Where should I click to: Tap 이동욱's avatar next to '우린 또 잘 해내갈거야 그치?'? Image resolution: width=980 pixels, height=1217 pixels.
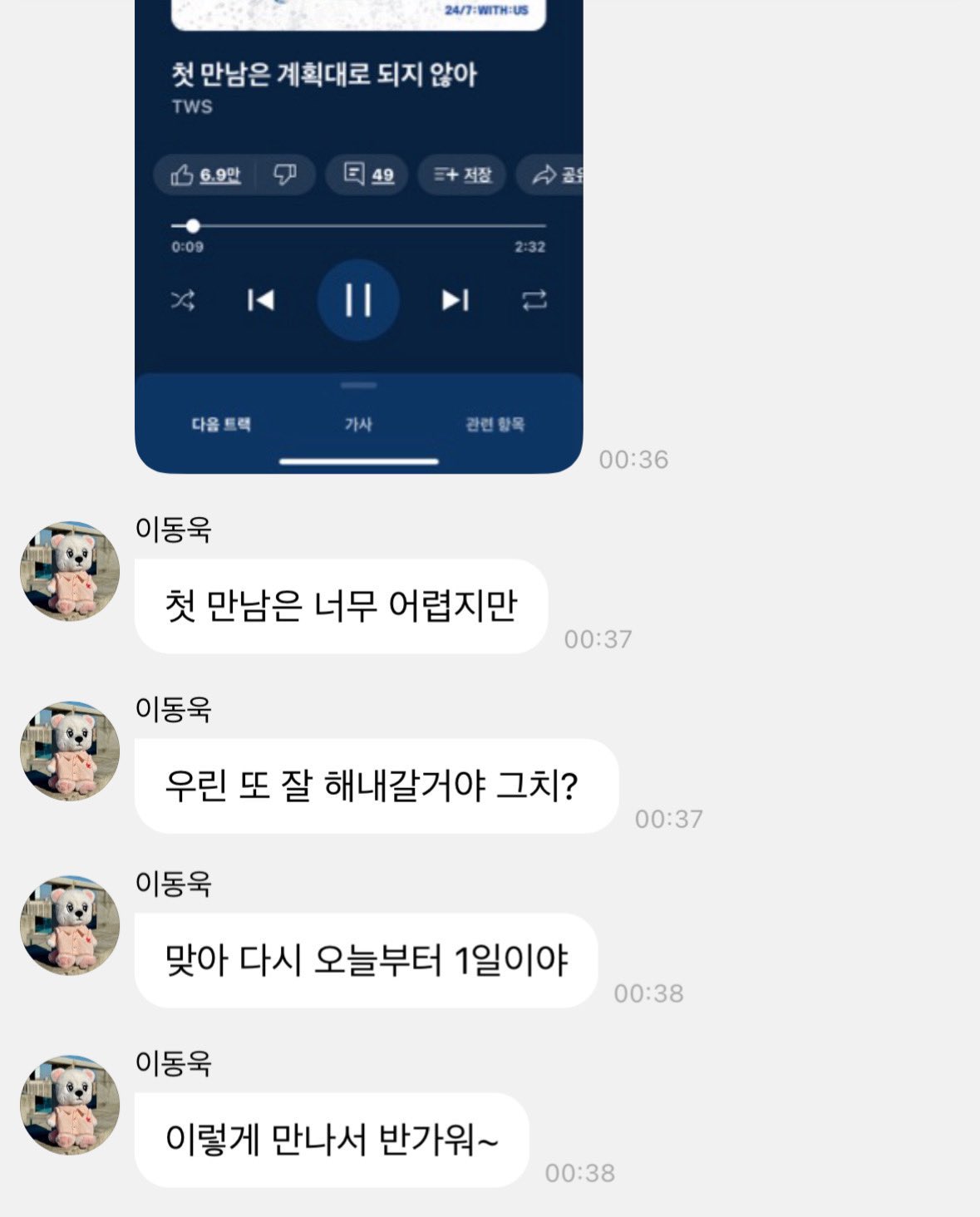coord(70,751)
